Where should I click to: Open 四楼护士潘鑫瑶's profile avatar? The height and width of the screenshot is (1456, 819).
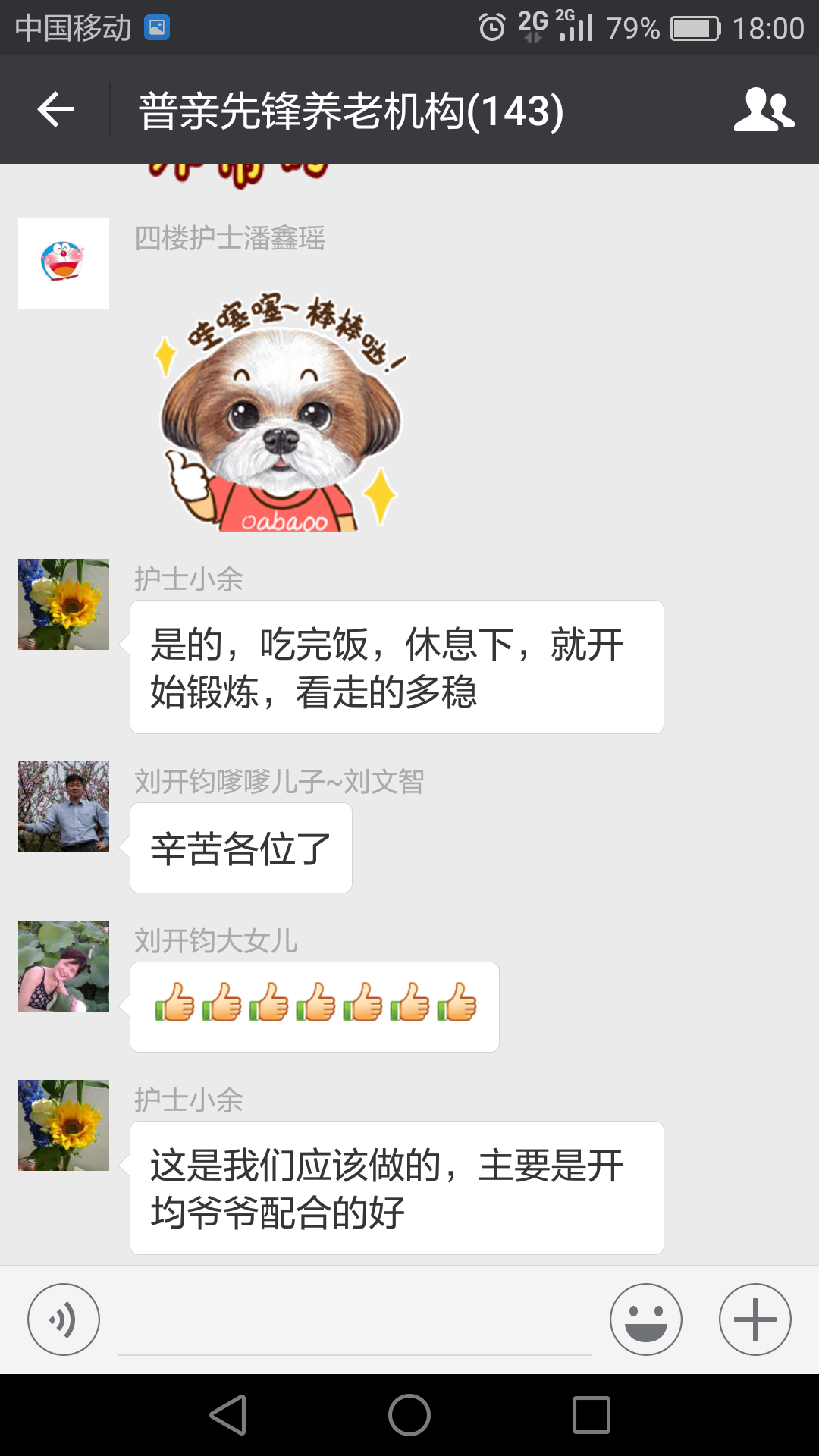64,263
